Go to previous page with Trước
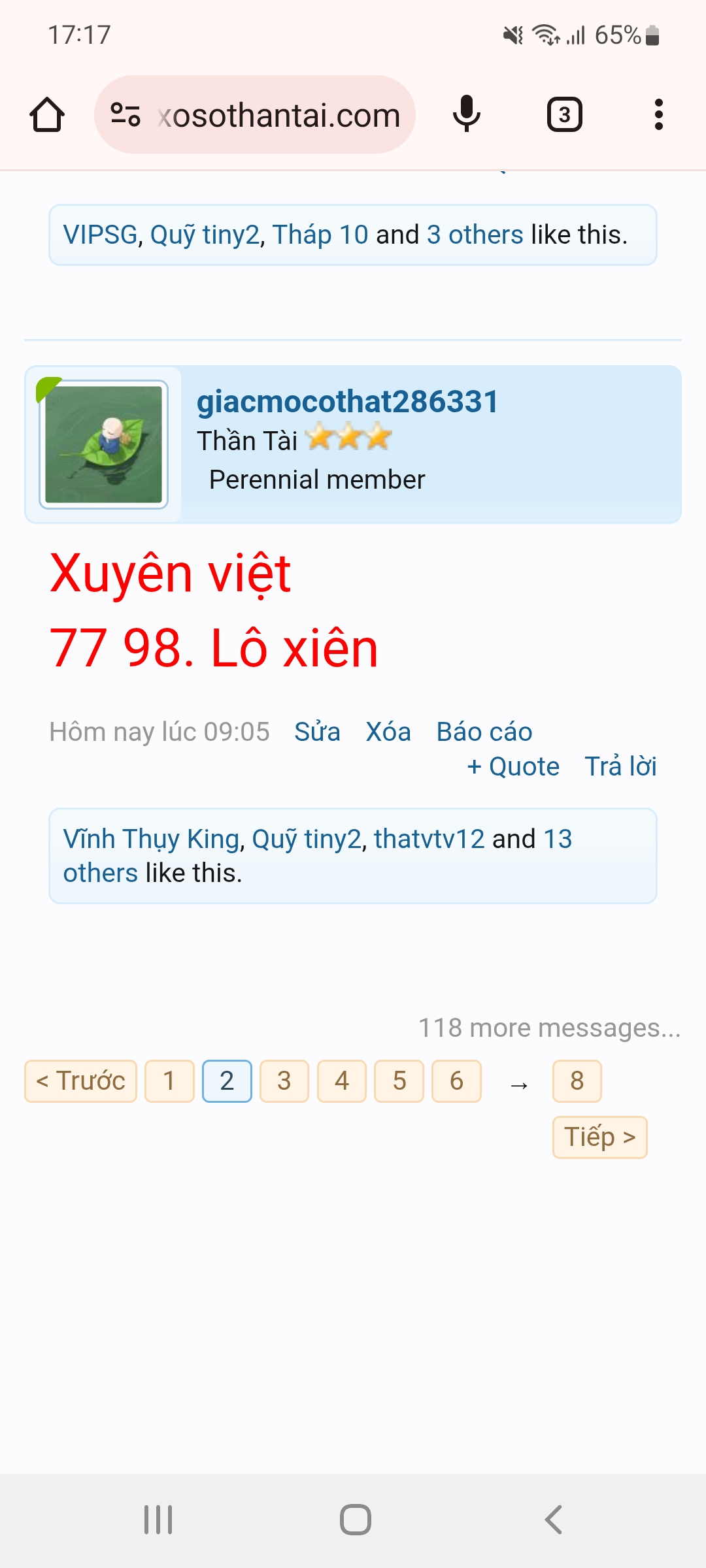The width and height of the screenshot is (706, 1568). tap(80, 1081)
